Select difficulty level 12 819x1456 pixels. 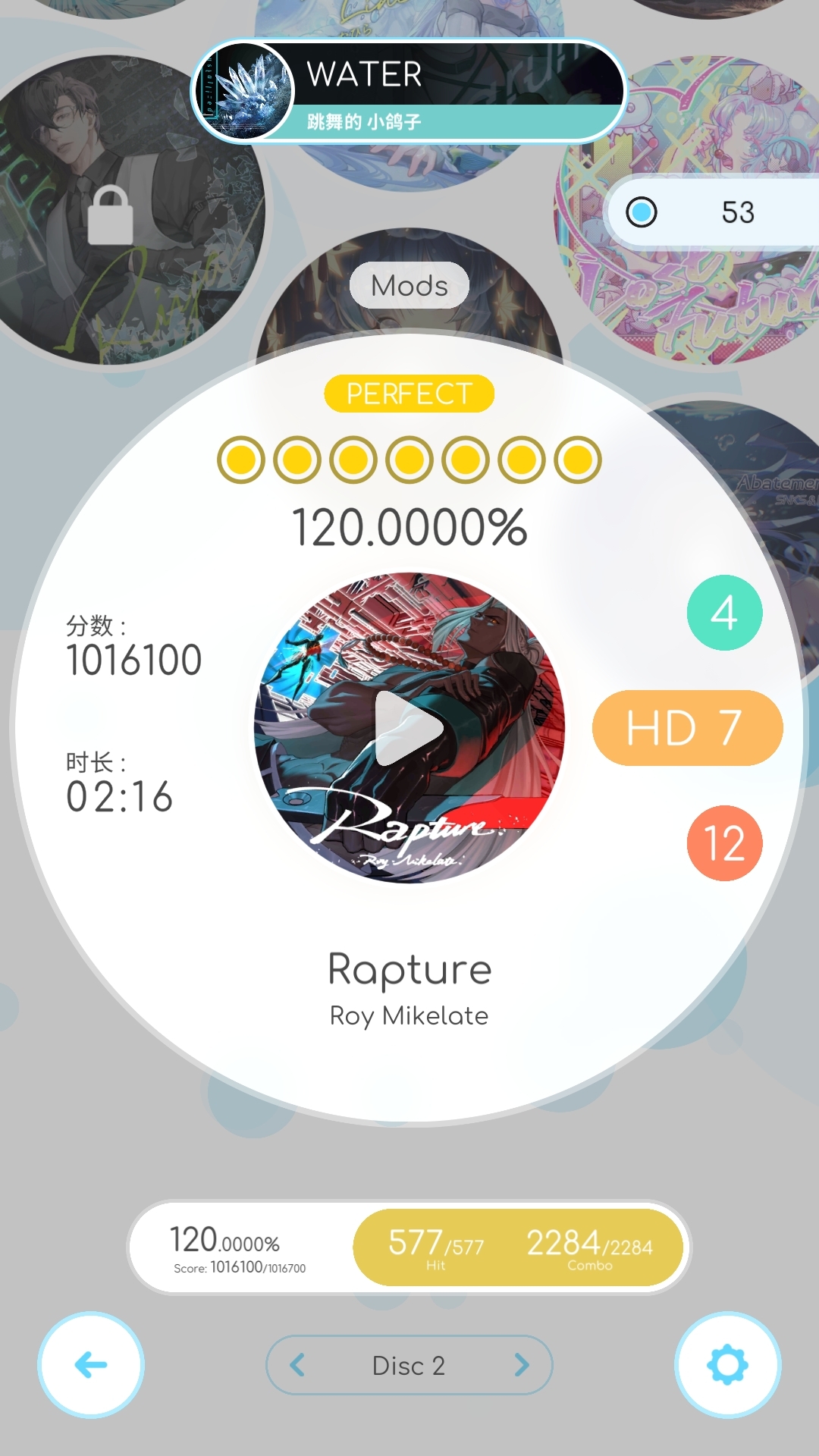pos(724,843)
